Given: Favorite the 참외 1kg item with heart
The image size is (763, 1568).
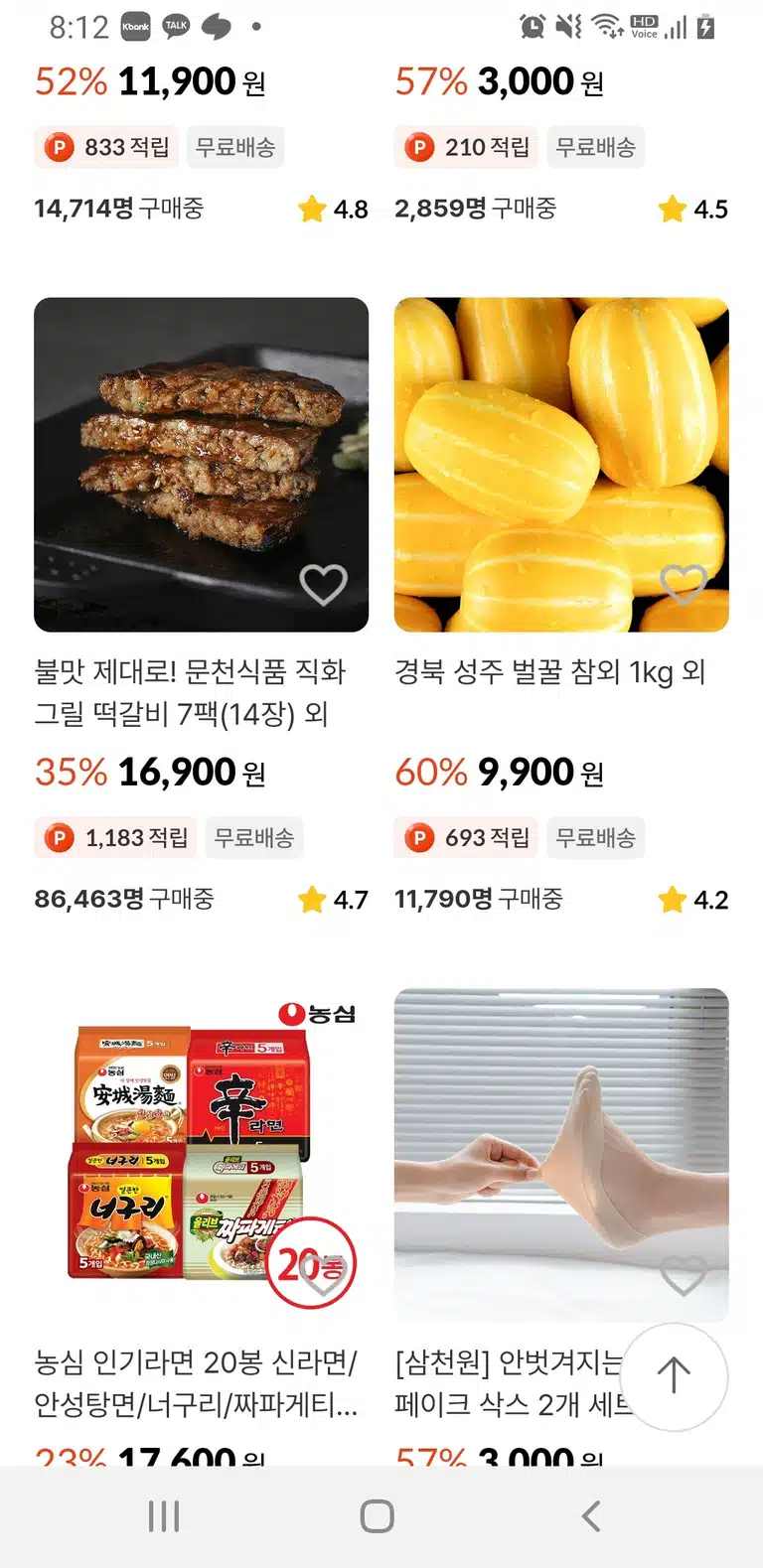Looking at the screenshot, I should tap(684, 585).
